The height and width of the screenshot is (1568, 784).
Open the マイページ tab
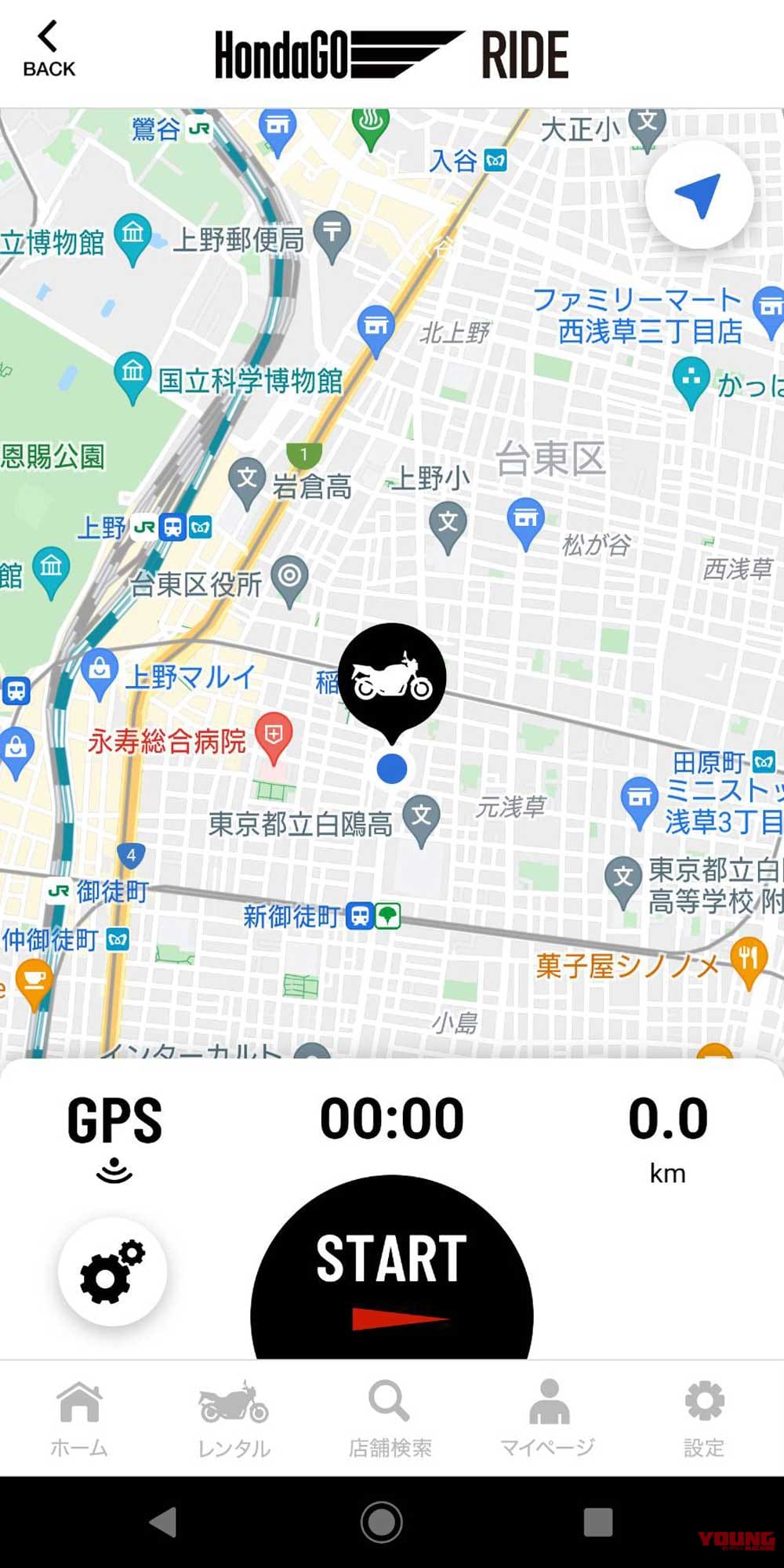coord(548,1417)
